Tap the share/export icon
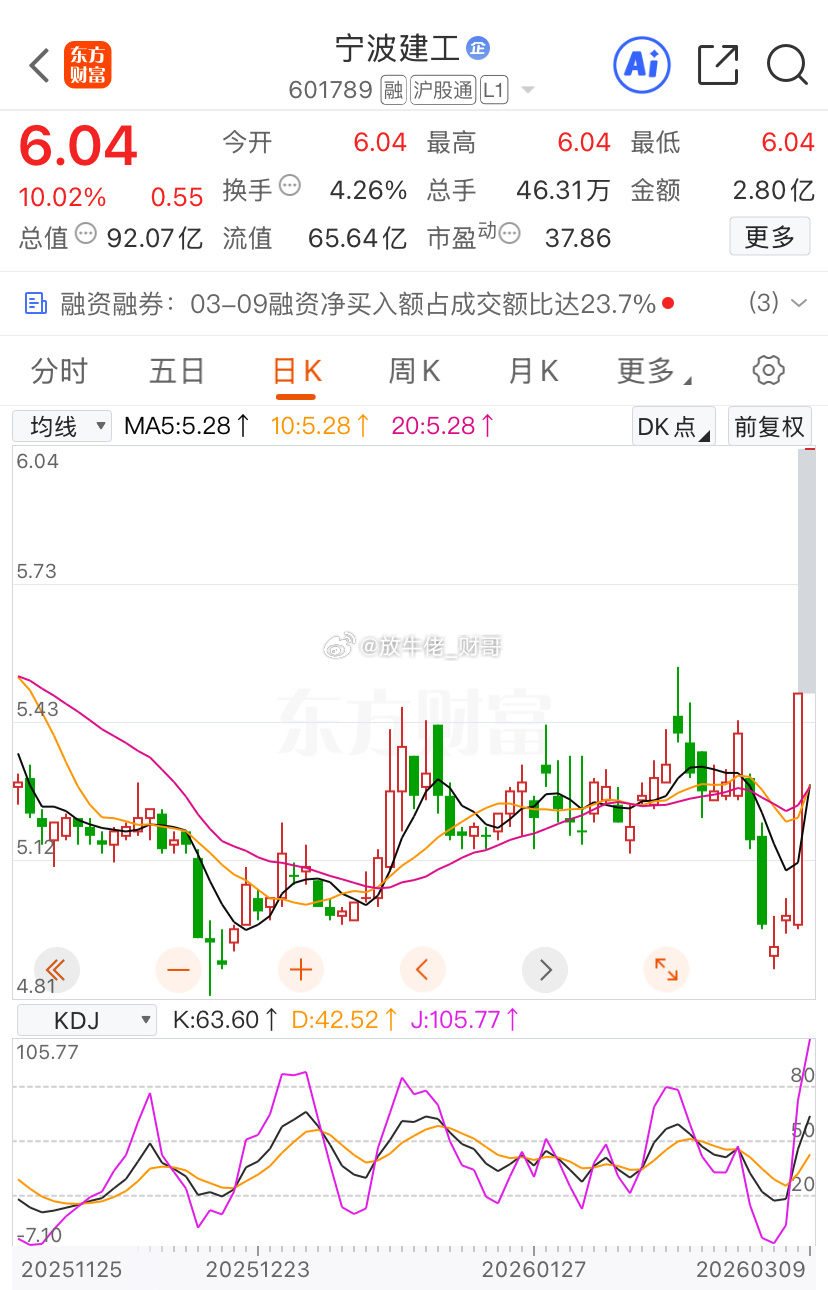The width and height of the screenshot is (828, 1290). click(717, 65)
